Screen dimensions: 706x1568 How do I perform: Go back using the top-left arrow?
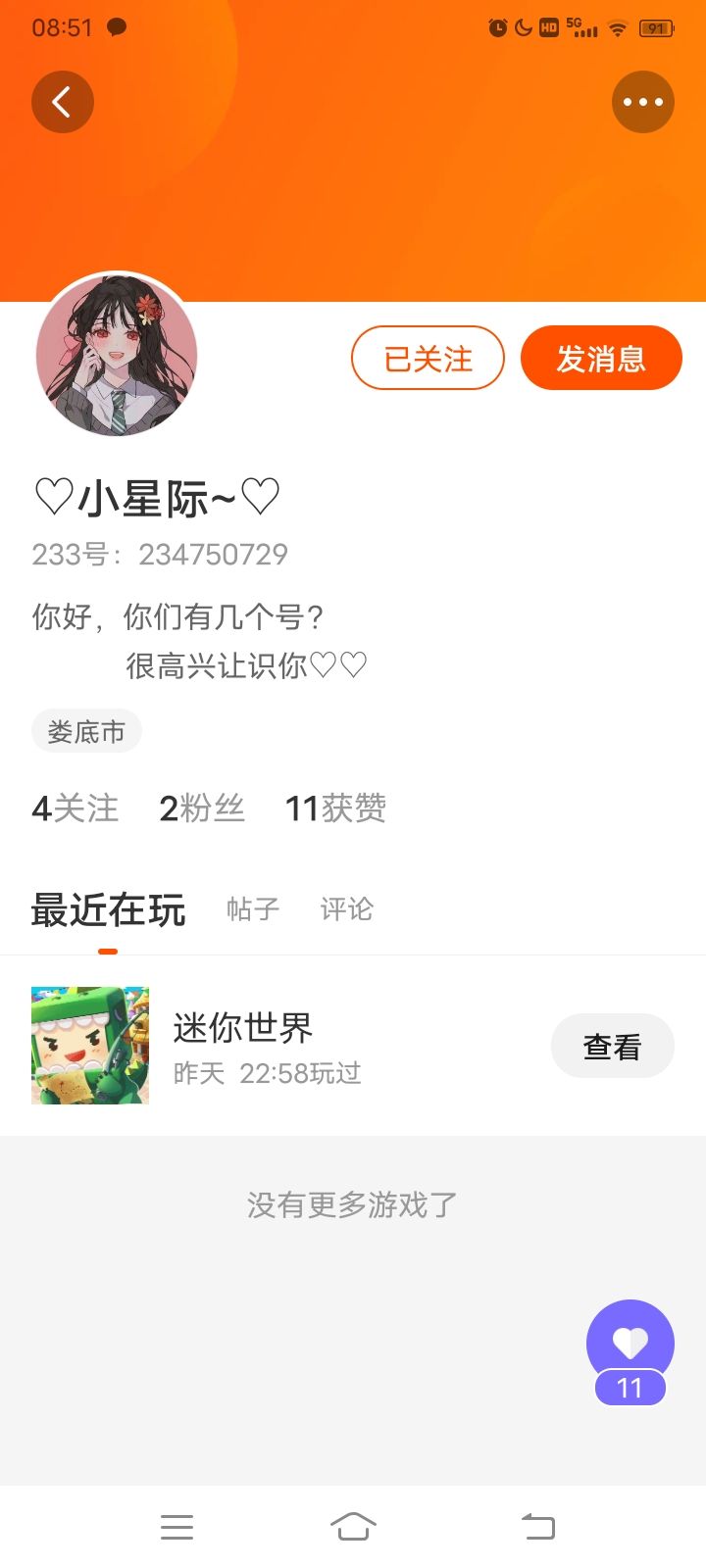pyautogui.click(x=62, y=102)
